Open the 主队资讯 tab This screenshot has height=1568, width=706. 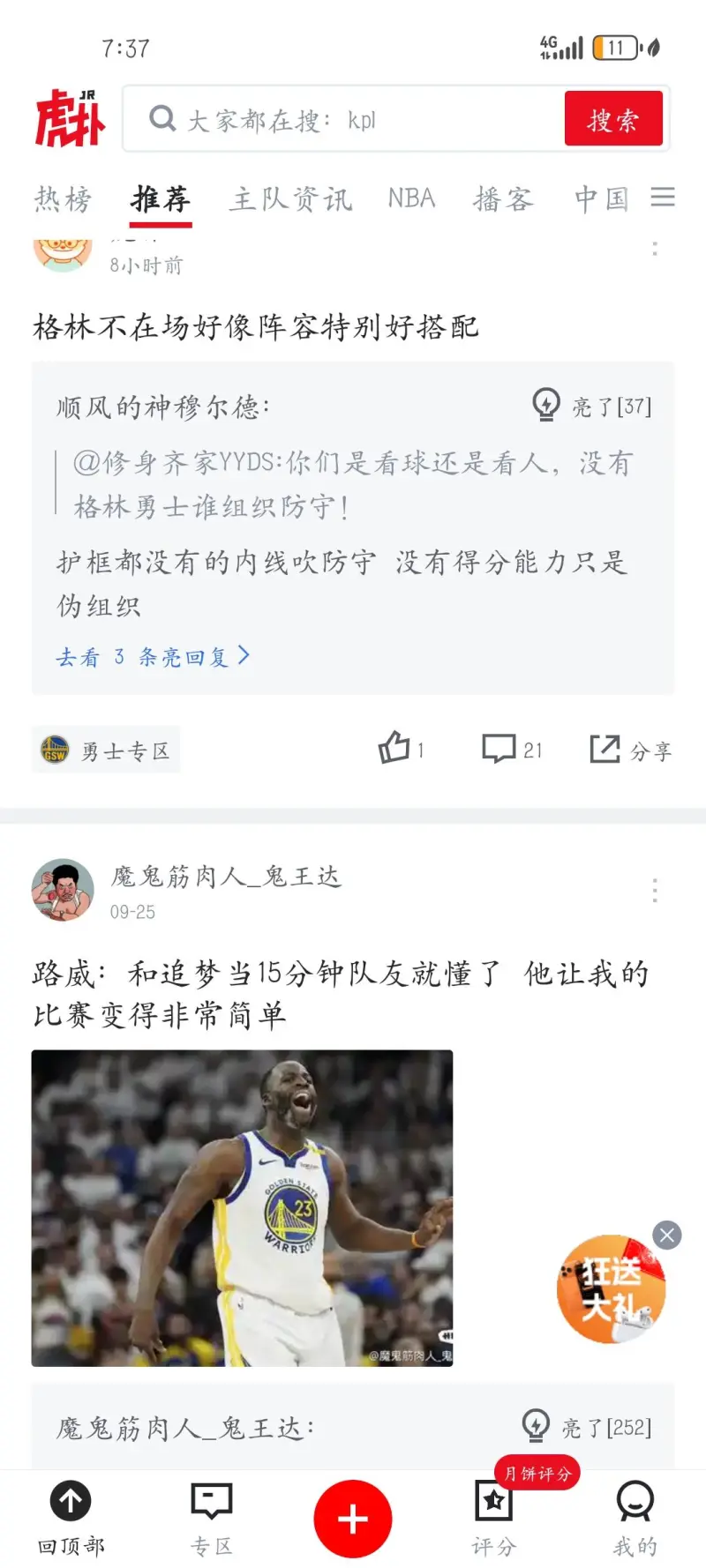(x=291, y=199)
